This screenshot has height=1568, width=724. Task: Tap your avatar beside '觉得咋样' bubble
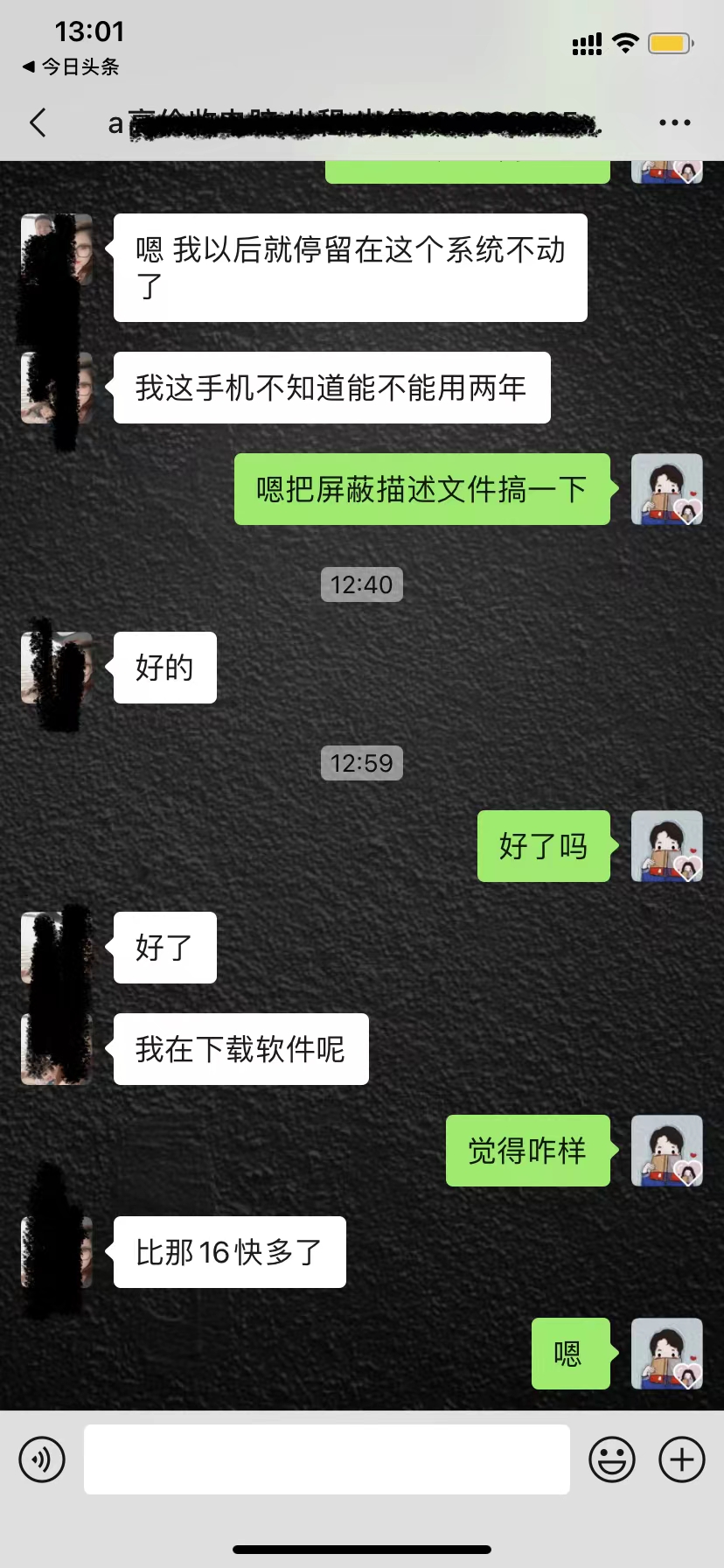pyautogui.click(x=666, y=1151)
